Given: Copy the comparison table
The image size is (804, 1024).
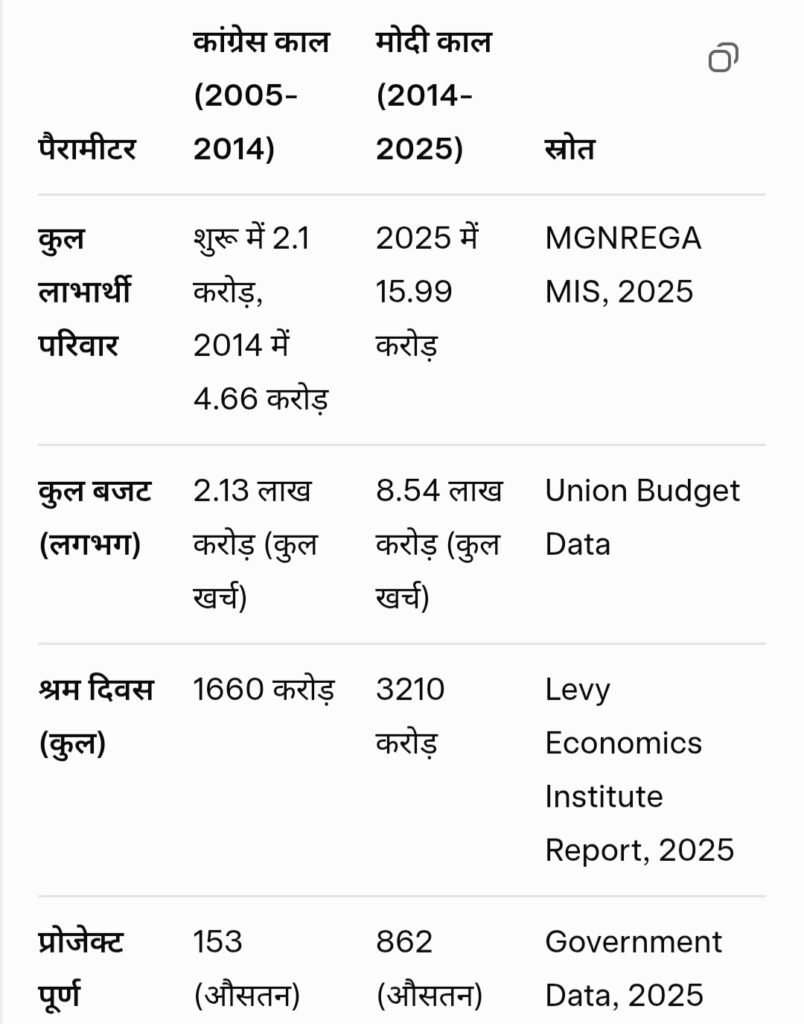Looking at the screenshot, I should coord(722,58).
